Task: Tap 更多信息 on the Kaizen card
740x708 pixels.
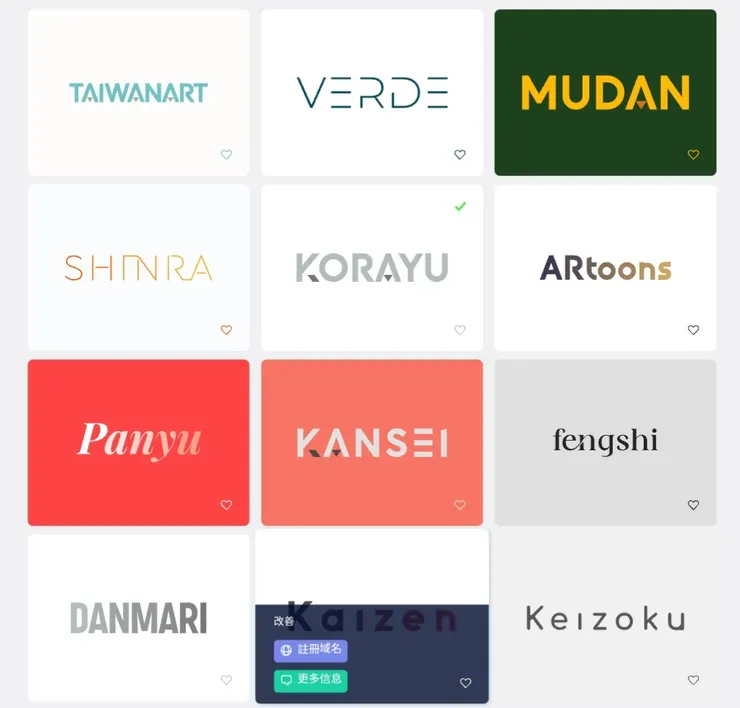Action: point(311,680)
